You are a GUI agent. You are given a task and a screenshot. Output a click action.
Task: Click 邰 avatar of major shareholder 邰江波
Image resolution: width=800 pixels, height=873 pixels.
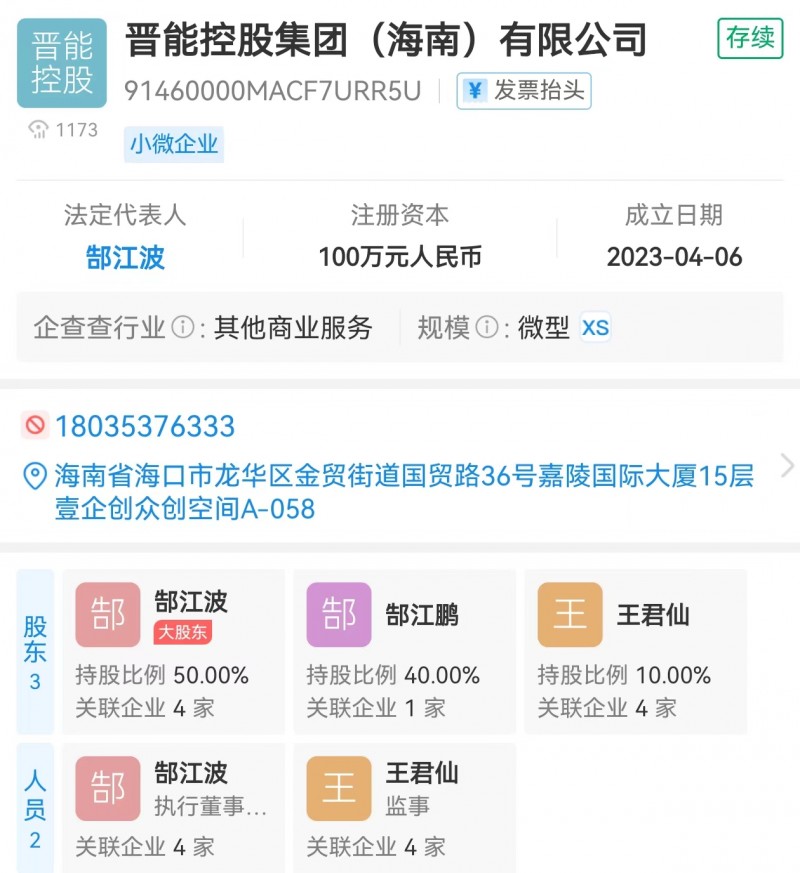pyautogui.click(x=108, y=615)
